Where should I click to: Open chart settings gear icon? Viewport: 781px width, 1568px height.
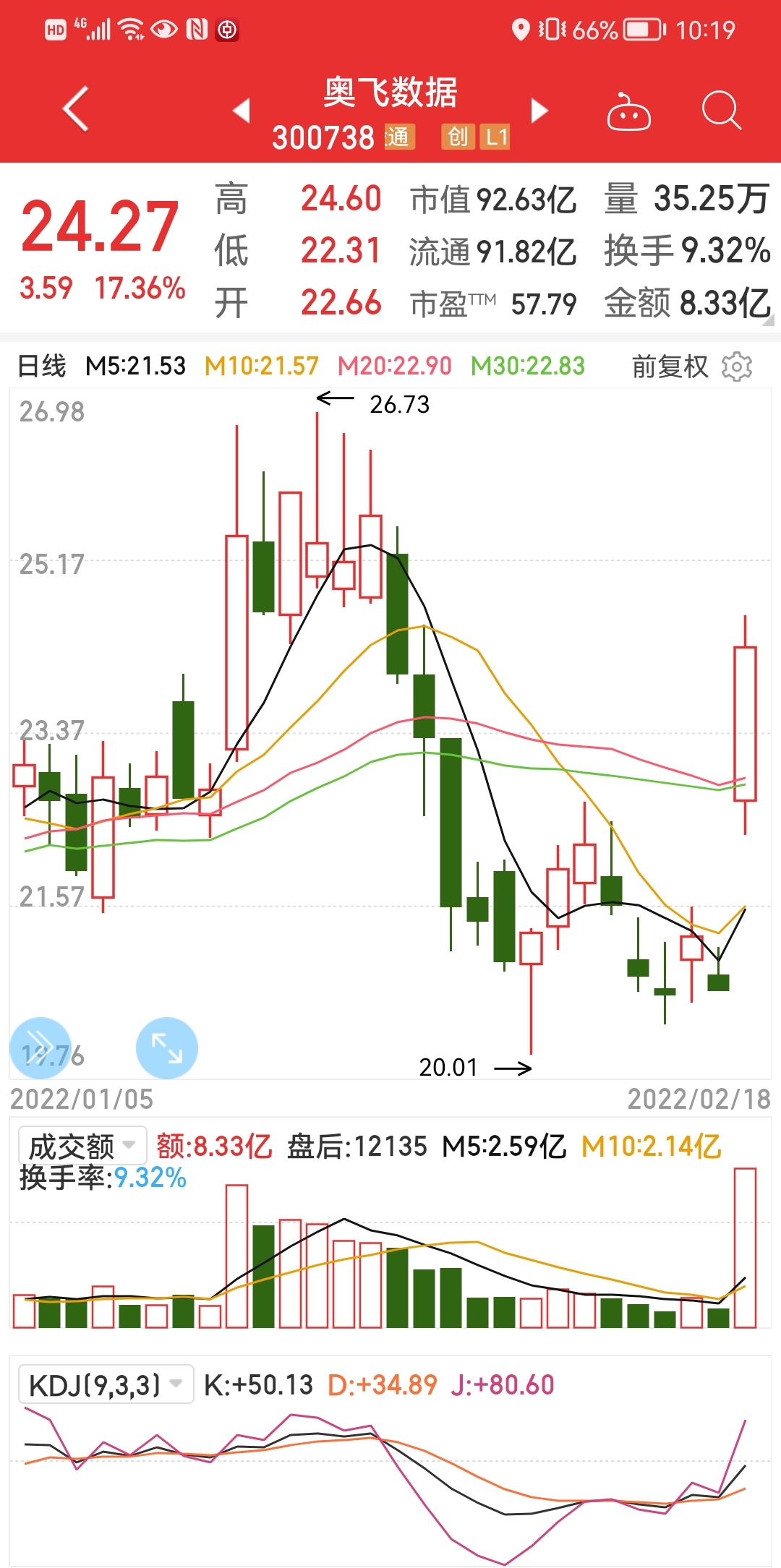coord(737,367)
